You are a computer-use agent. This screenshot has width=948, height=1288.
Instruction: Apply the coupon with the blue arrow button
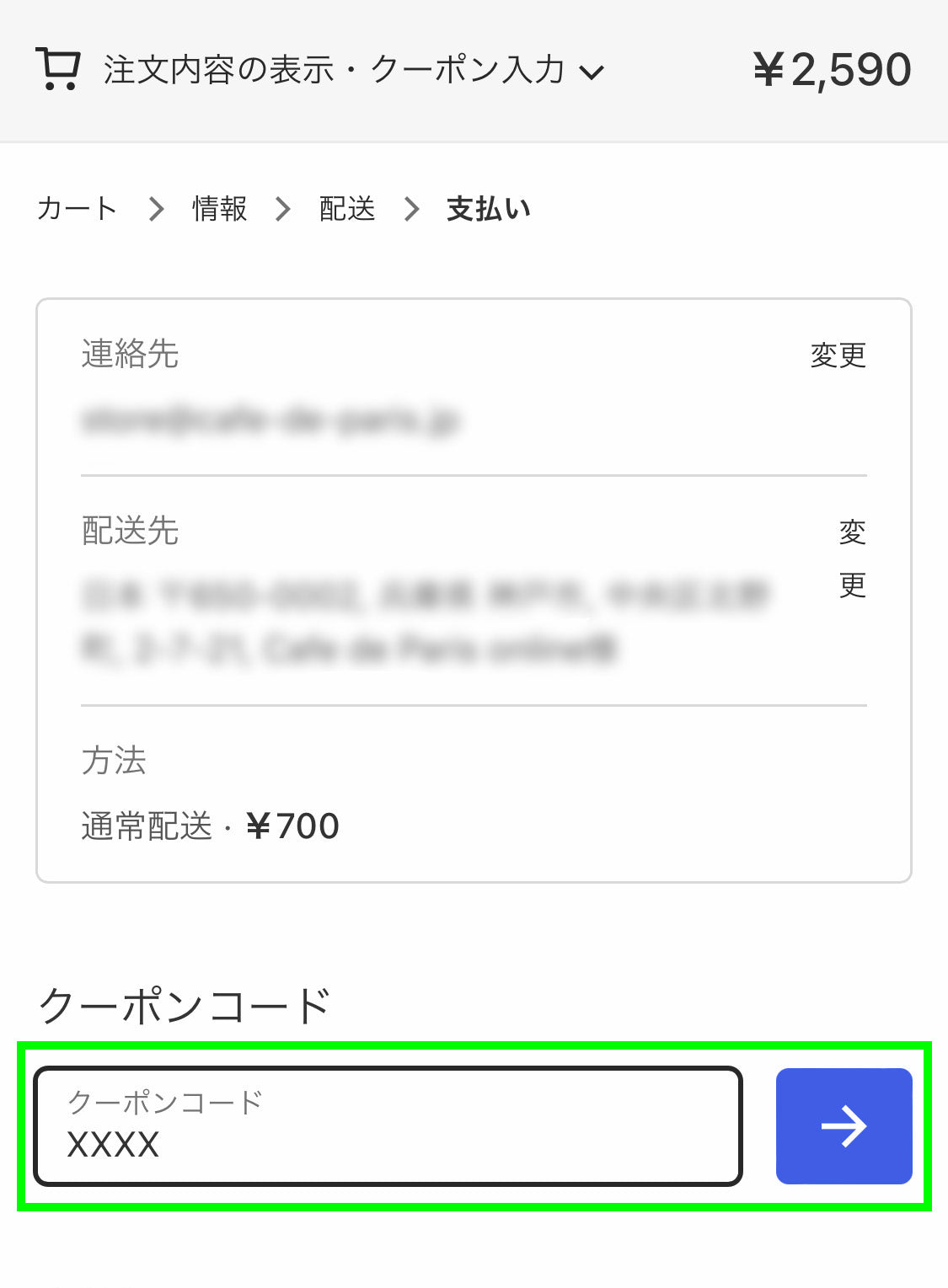click(x=844, y=1126)
